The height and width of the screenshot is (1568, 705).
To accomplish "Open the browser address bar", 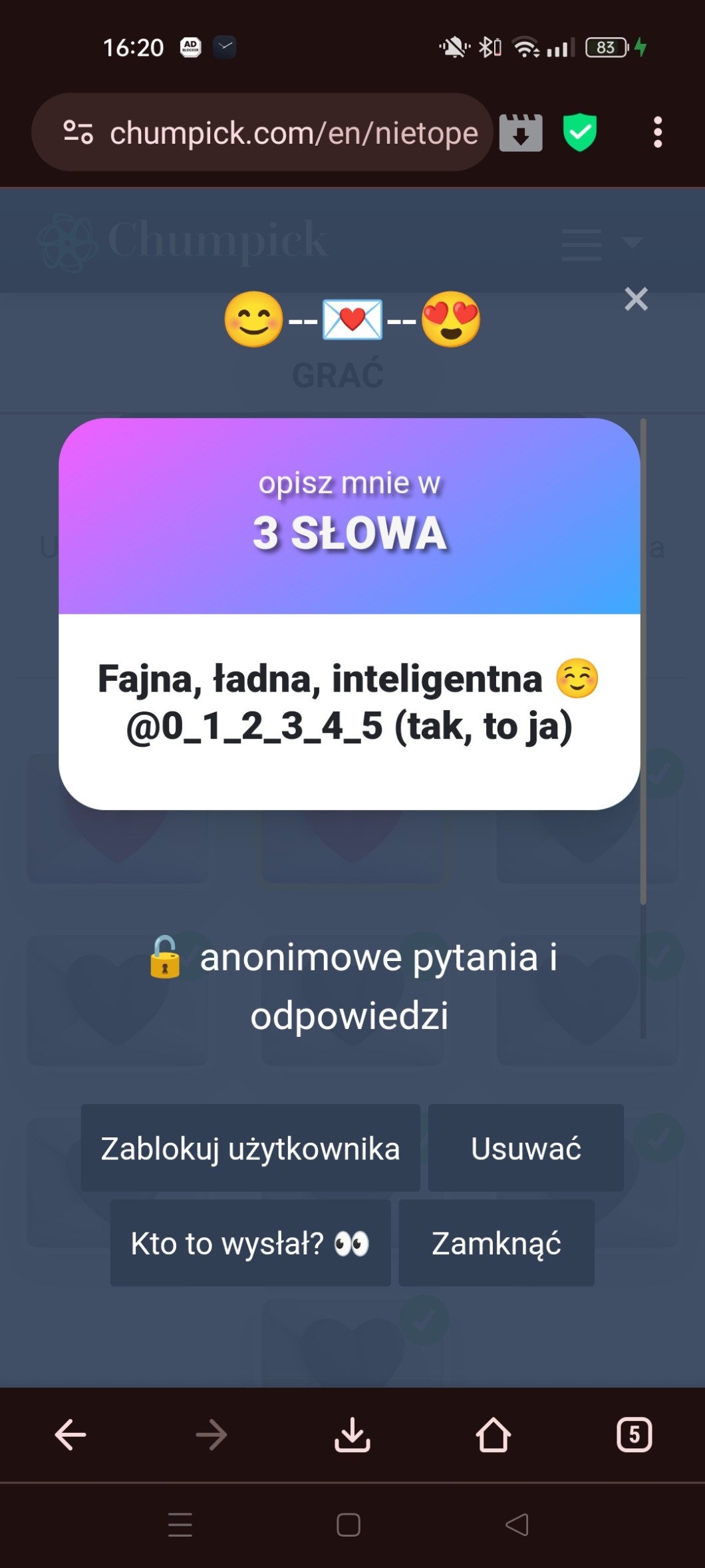I will 293,132.
